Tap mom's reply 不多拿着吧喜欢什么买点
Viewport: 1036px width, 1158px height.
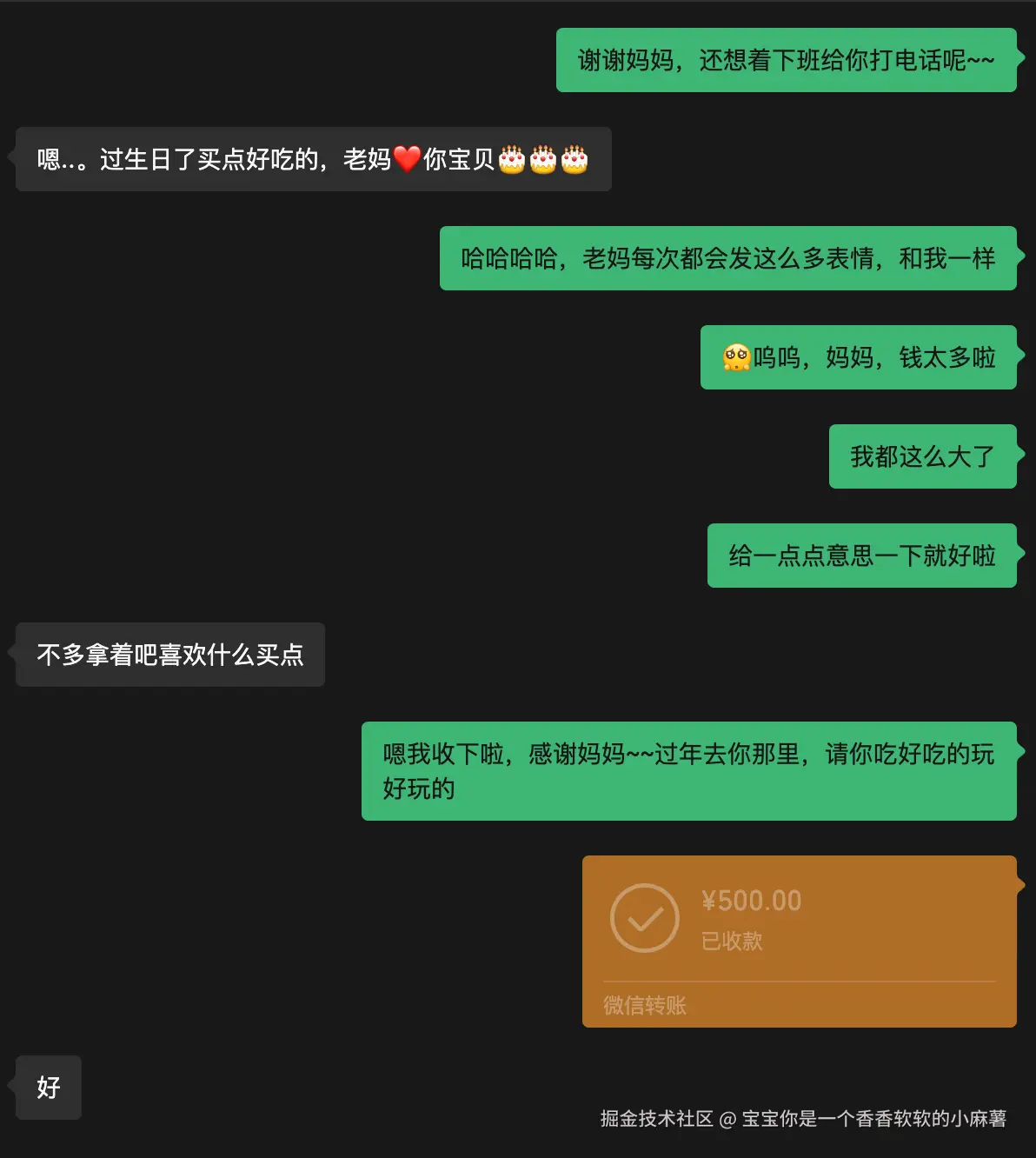coord(169,655)
